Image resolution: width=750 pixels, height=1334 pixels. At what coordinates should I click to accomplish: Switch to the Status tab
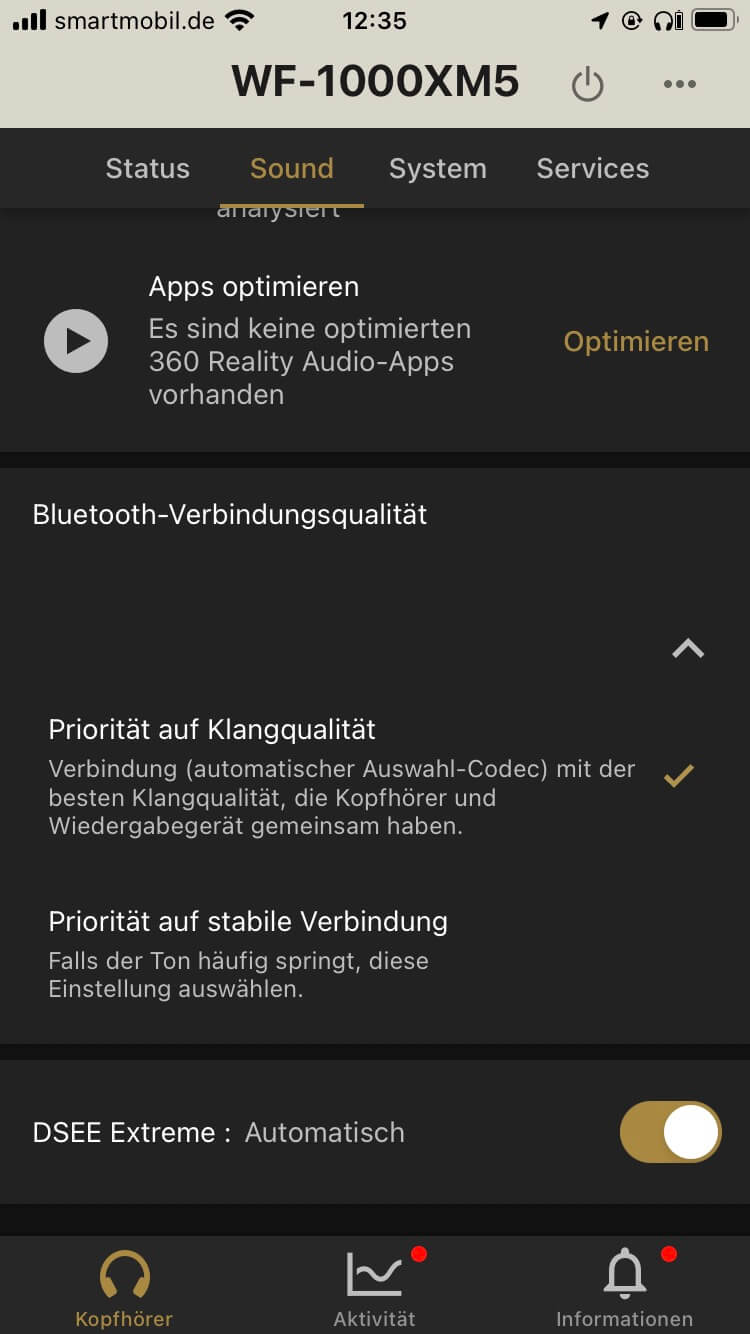147,169
